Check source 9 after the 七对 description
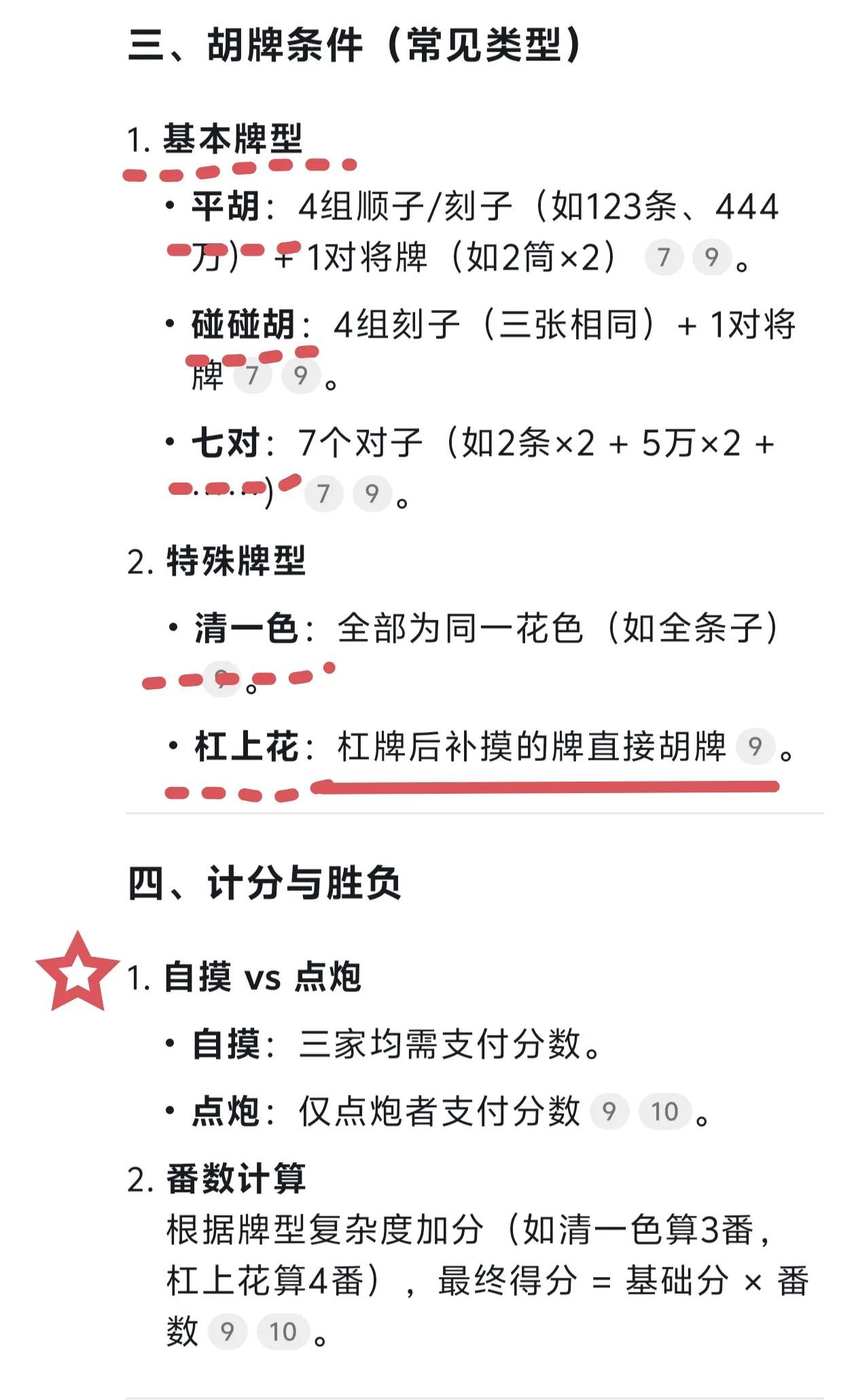Image resolution: width=856 pixels, height=1400 pixels. 372,493
